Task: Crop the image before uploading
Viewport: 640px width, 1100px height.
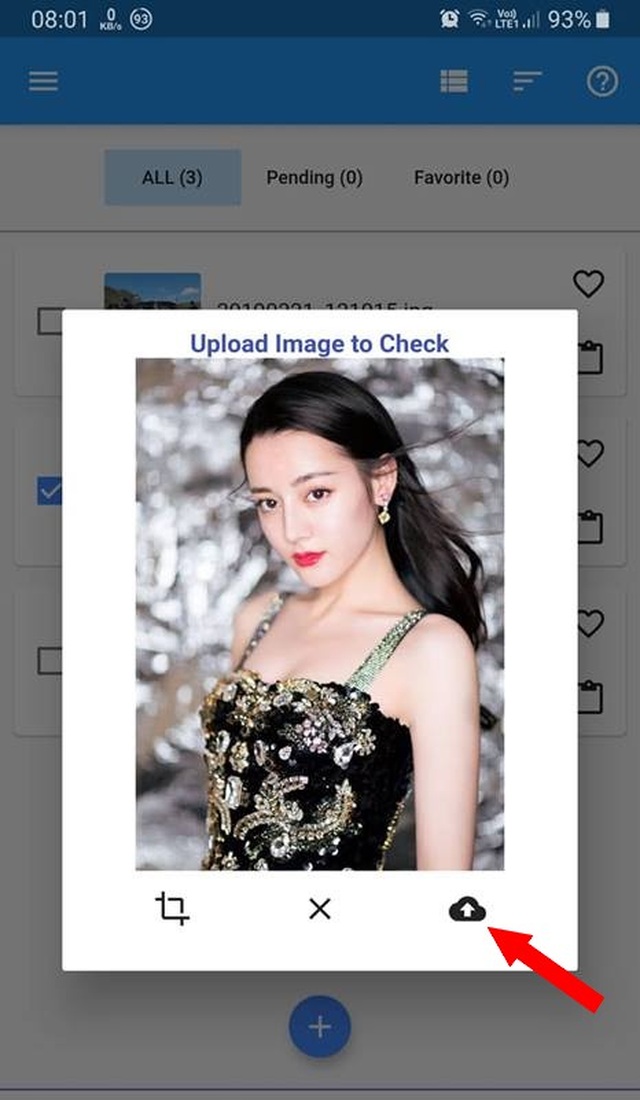Action: 172,909
